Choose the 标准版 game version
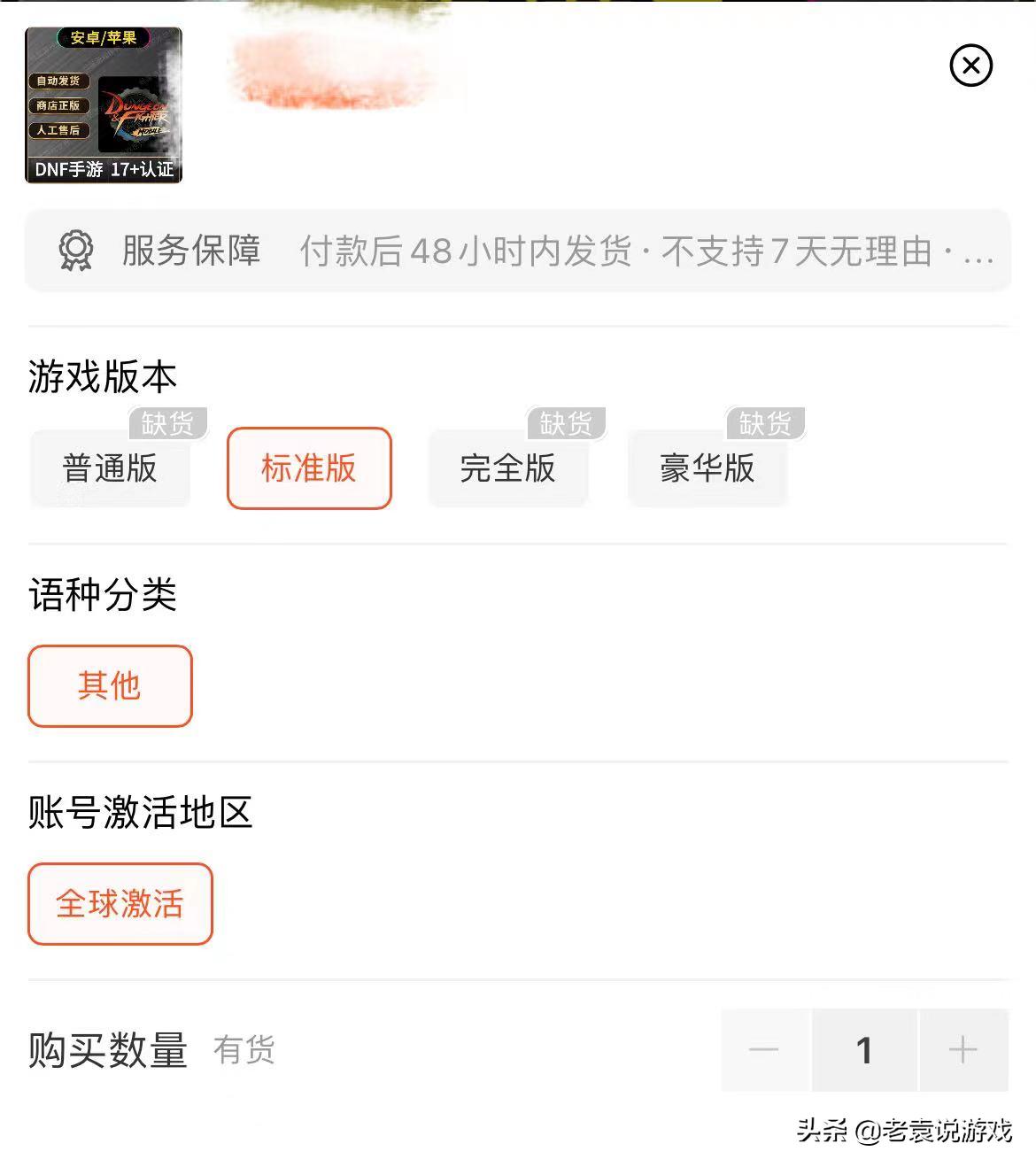 point(309,468)
